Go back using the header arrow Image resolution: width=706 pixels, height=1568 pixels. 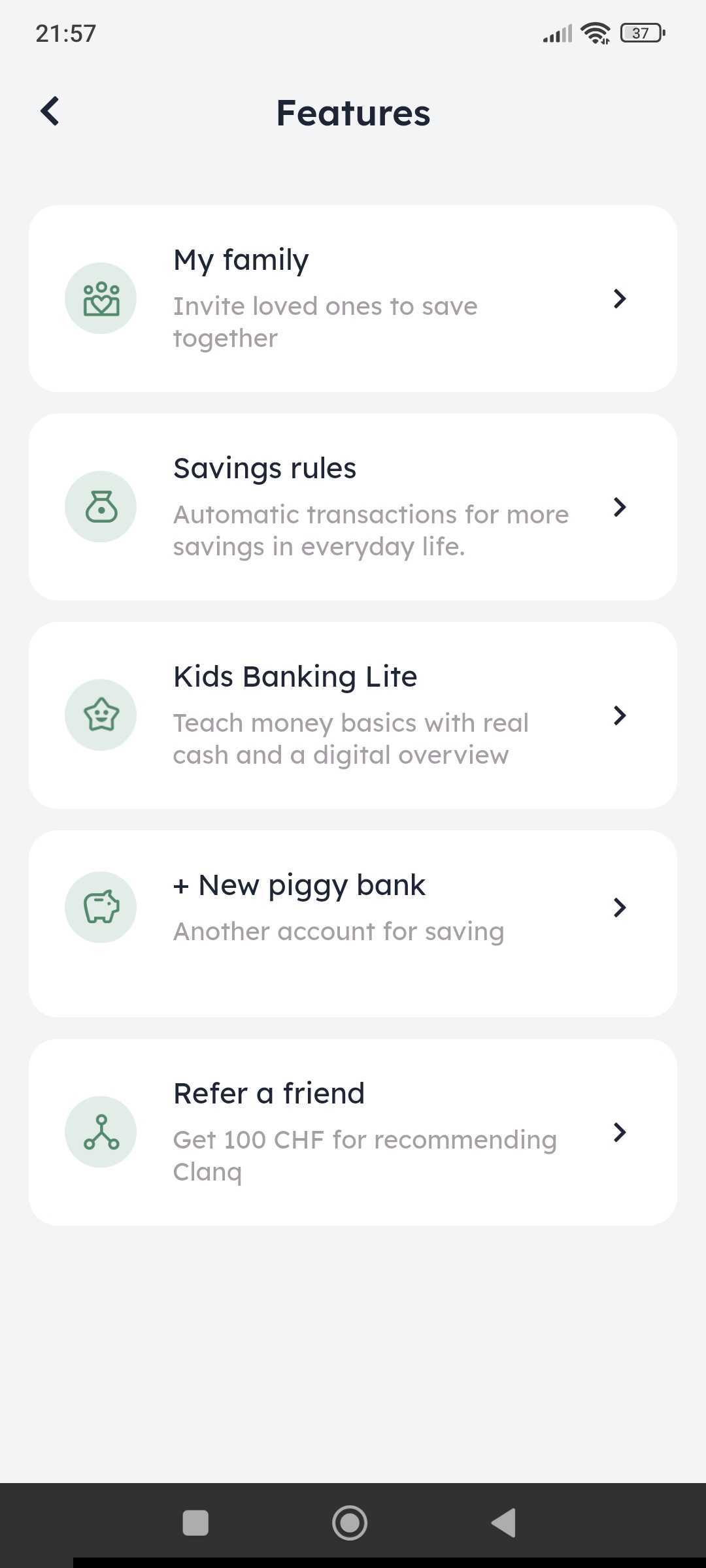click(50, 111)
